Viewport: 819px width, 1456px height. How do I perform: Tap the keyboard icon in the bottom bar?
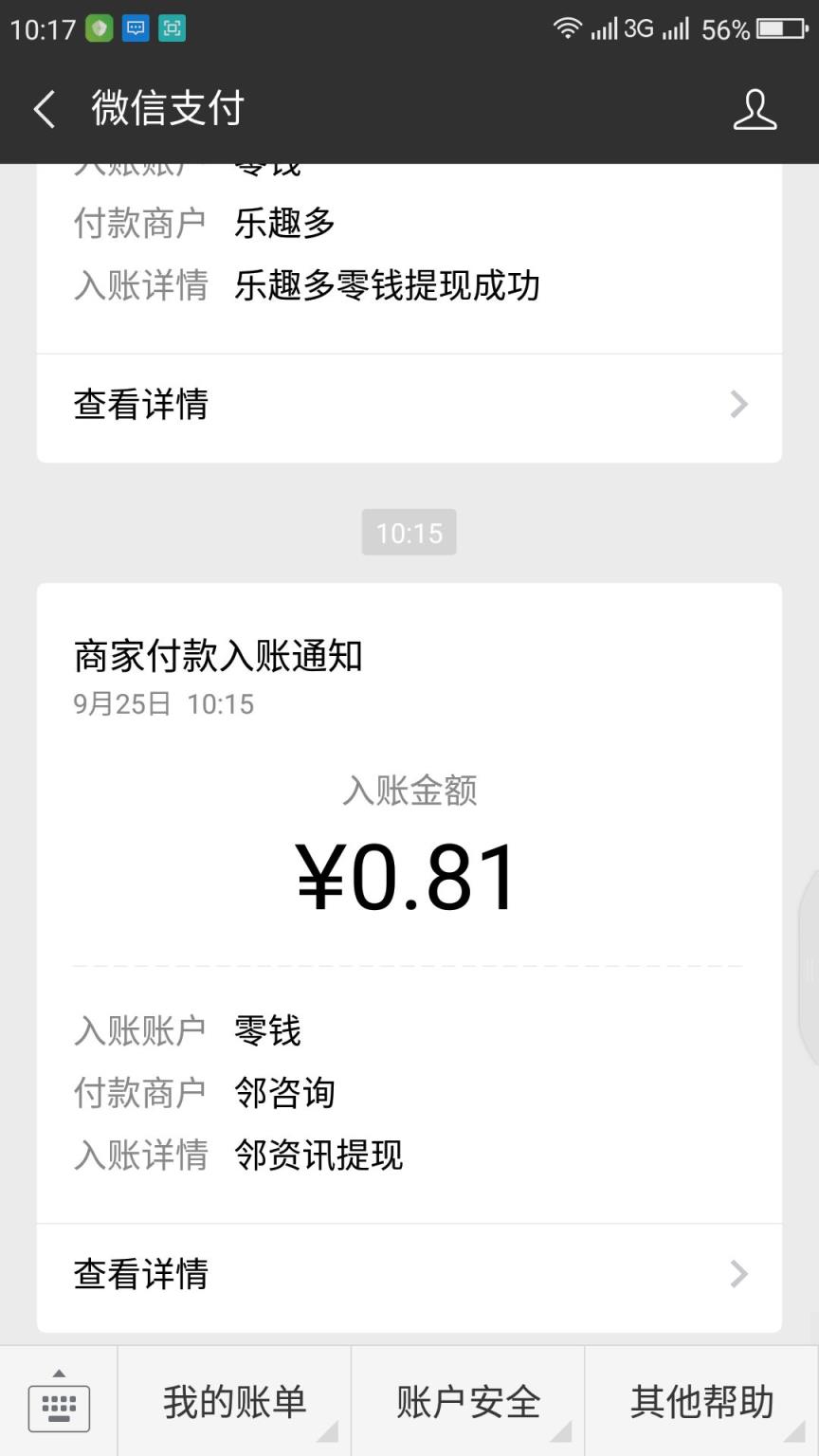(x=59, y=1408)
